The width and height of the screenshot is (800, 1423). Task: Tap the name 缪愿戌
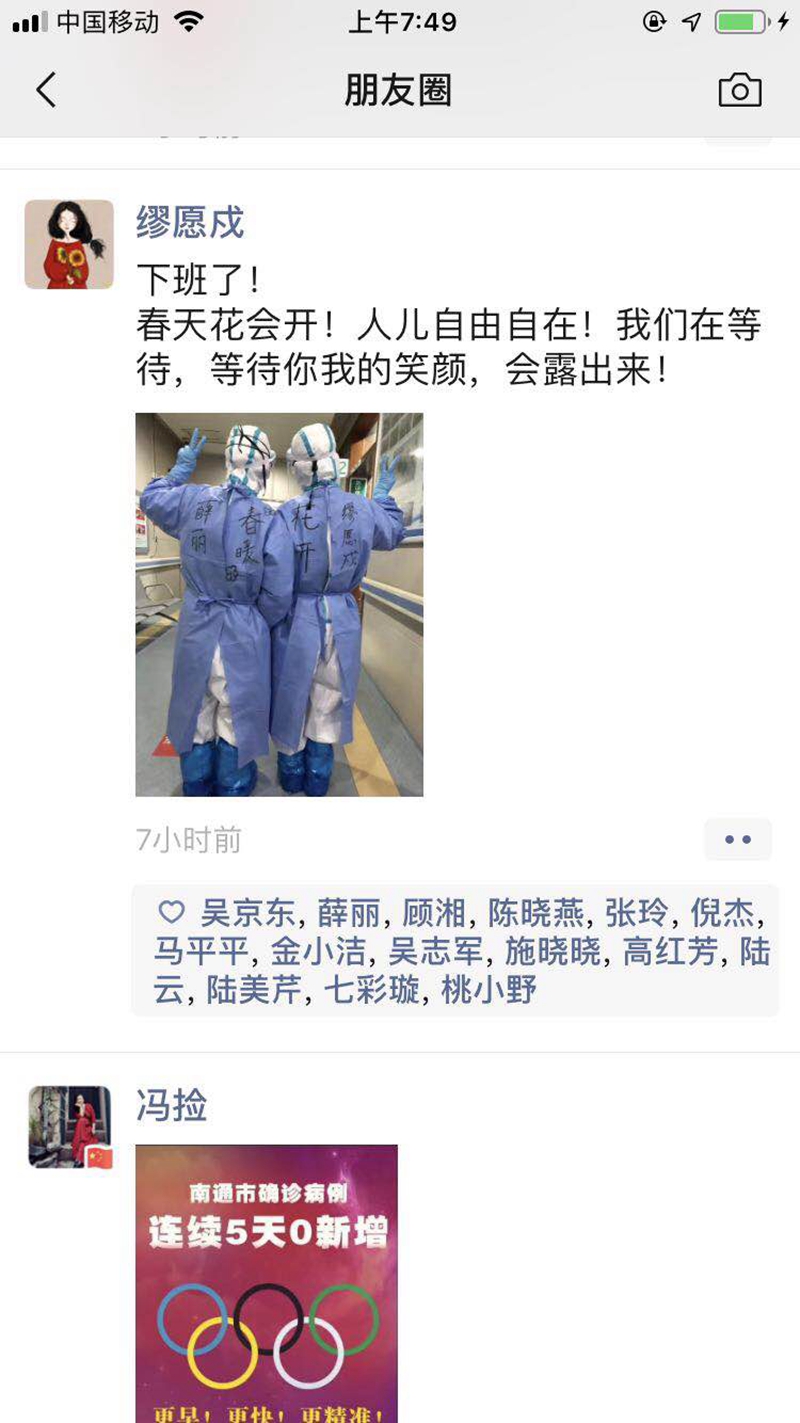pyautogui.click(x=190, y=222)
